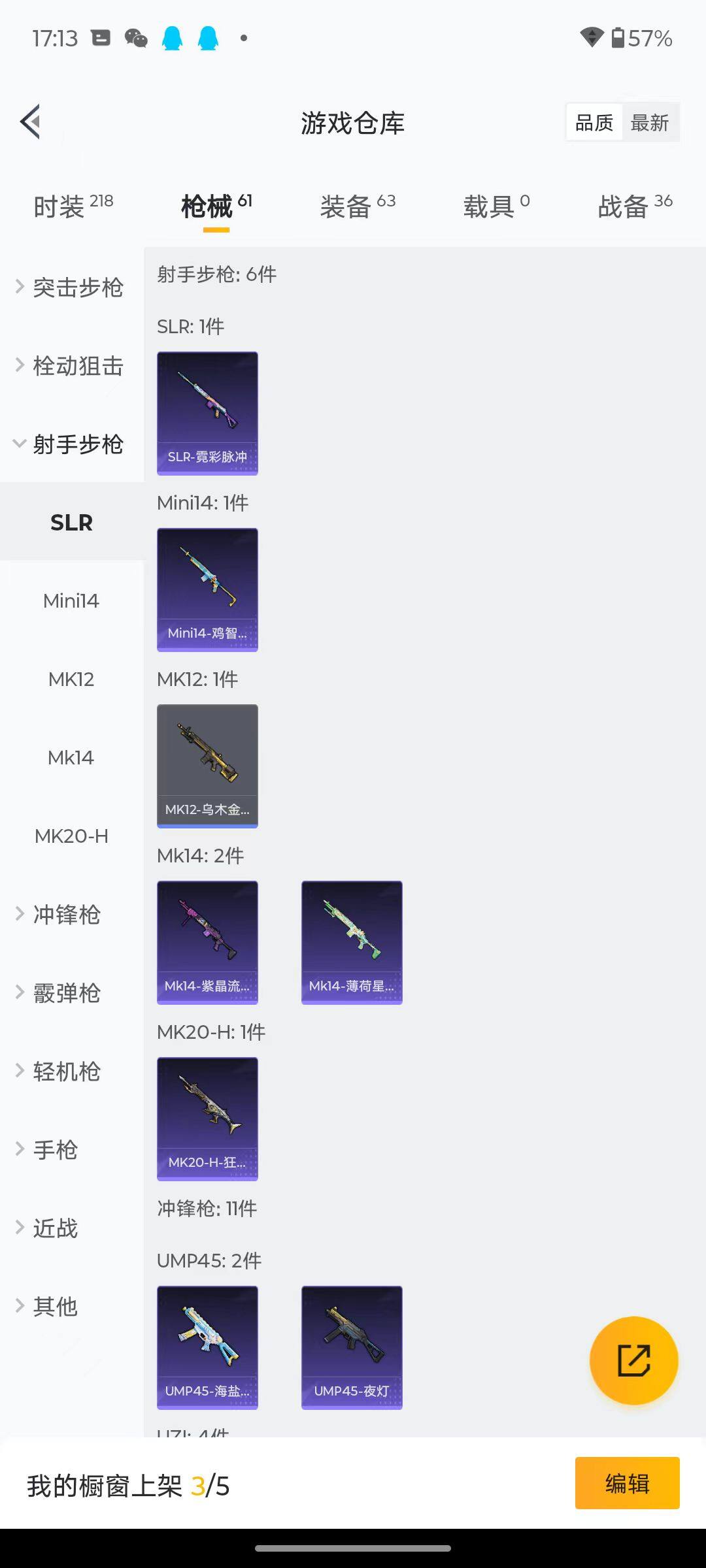
Task: Switch to the 时装 tab
Action: click(x=73, y=206)
